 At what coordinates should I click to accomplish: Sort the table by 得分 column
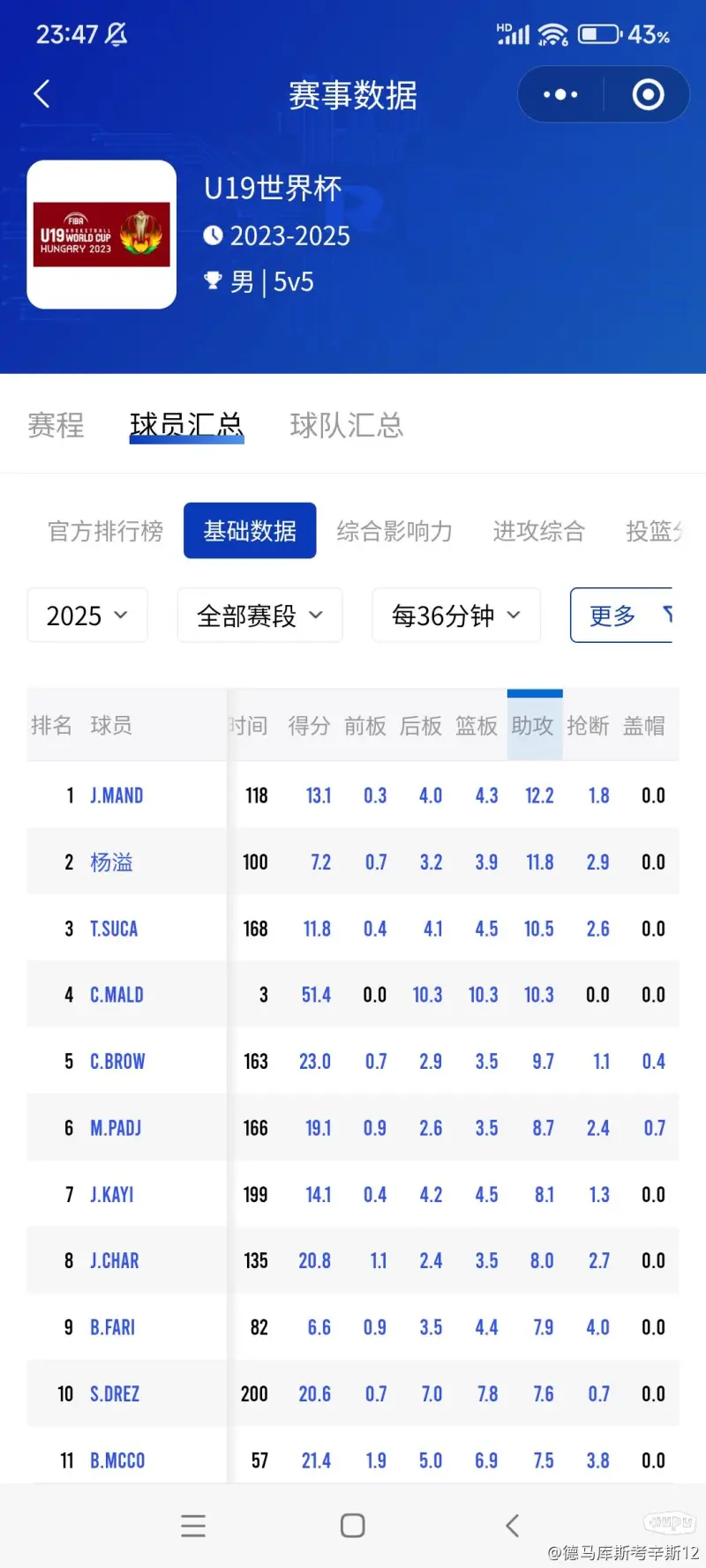[x=309, y=726]
